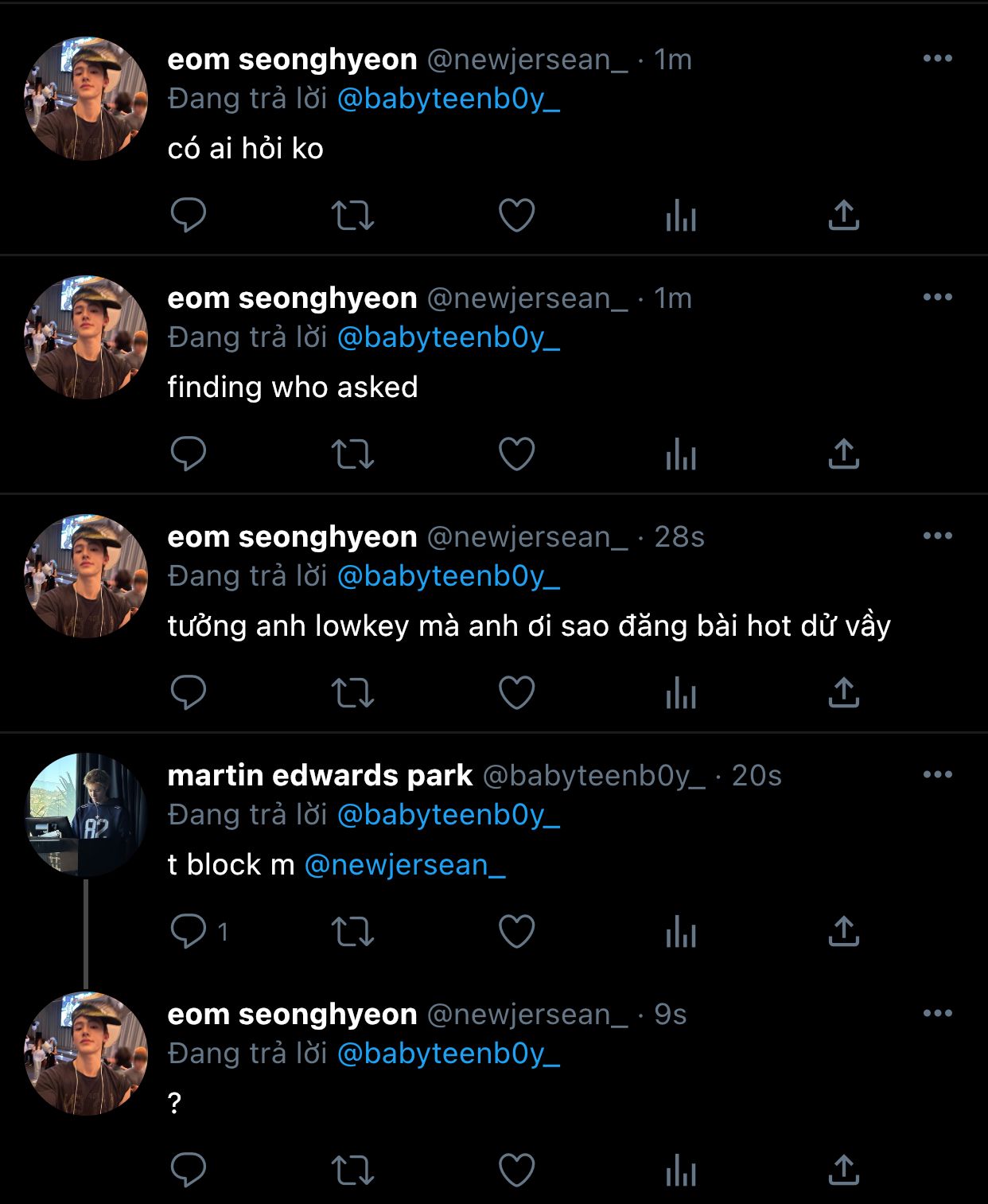988x1204 pixels.
Task: Tap the @newjersean_ mention in "t block m"
Action: click(405, 865)
